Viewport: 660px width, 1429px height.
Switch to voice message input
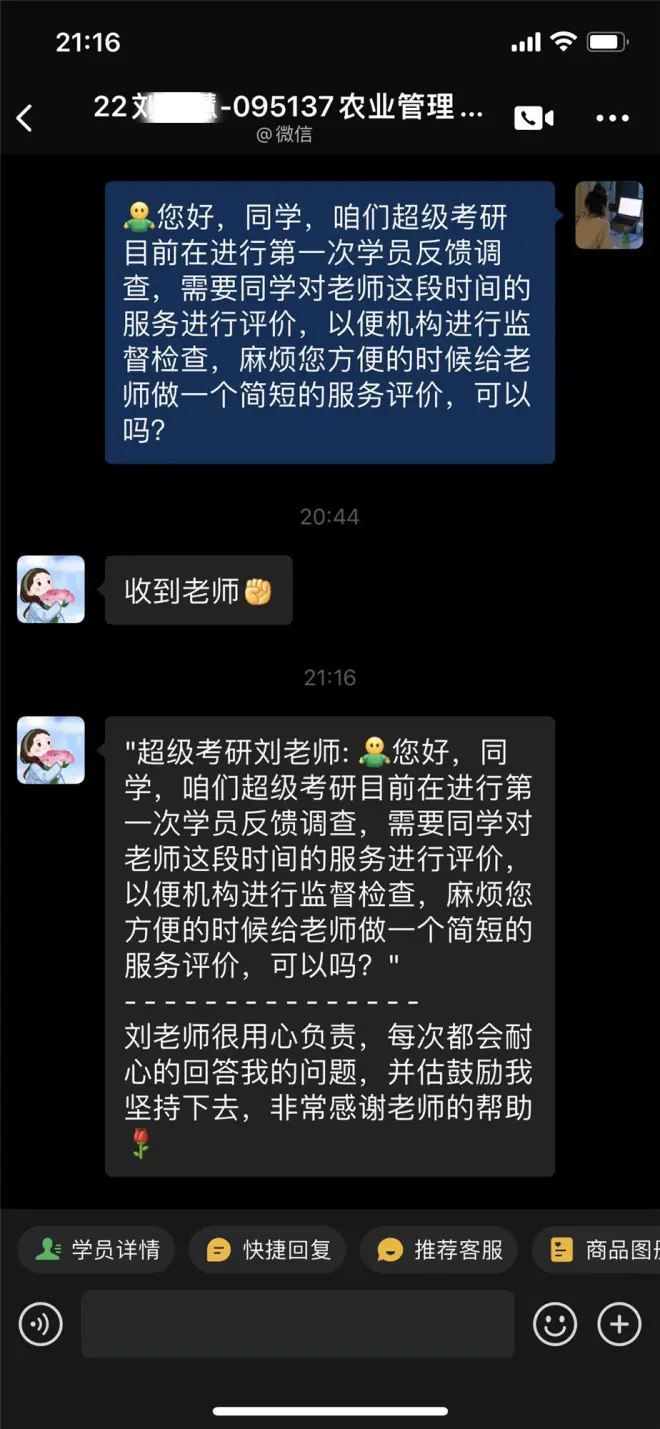click(40, 1325)
